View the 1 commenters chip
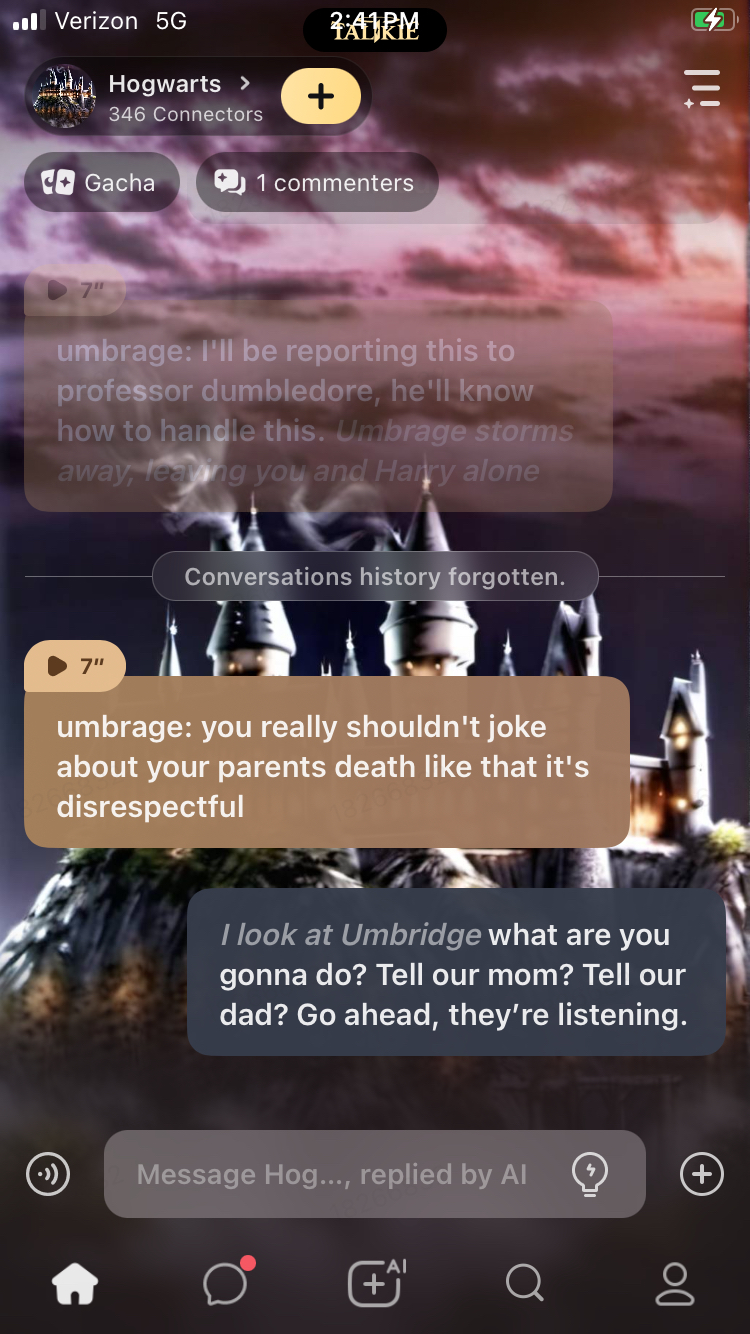Screen dimensions: 750x1334 point(317,183)
